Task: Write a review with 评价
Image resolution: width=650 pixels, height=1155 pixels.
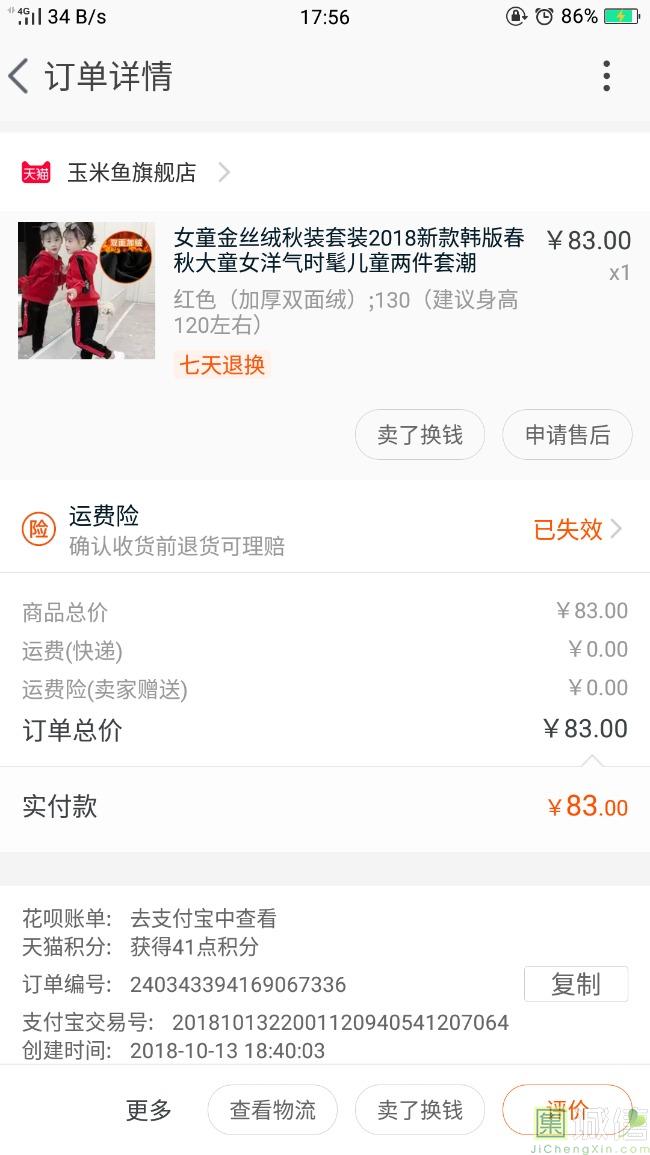Action: (567, 1109)
